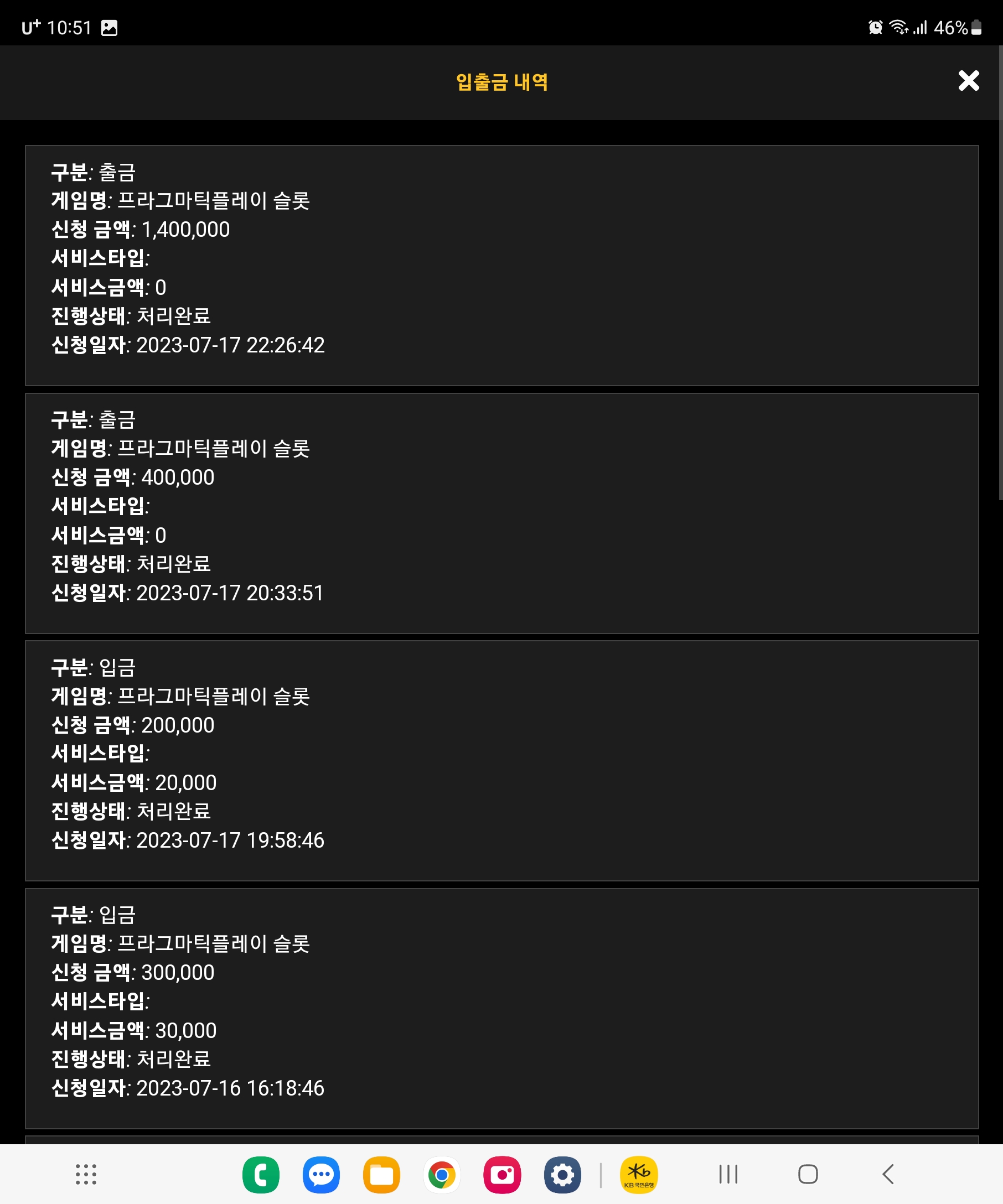Open the red camera app icon
This screenshot has width=1003, height=1204.
point(503,1174)
